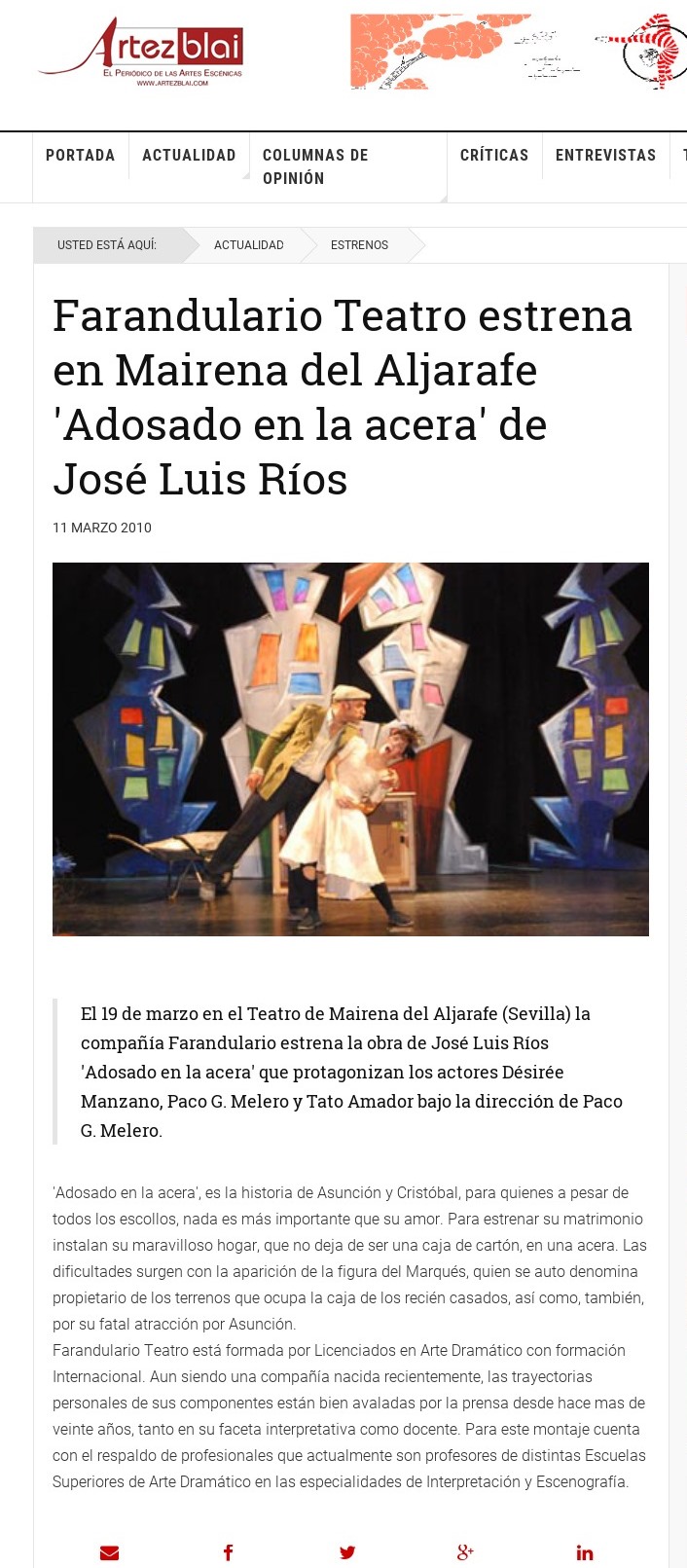Tap the Actualidad breadcrumb
This screenshot has height=1568, width=687.
[x=249, y=245]
